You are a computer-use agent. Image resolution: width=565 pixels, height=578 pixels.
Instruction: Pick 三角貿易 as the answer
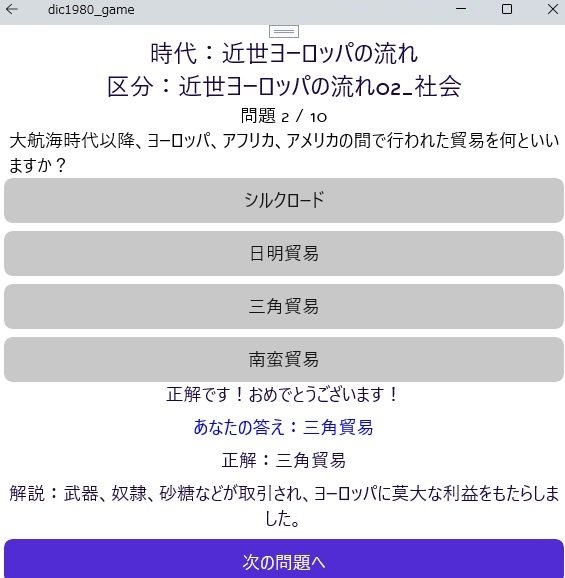pyautogui.click(x=284, y=306)
